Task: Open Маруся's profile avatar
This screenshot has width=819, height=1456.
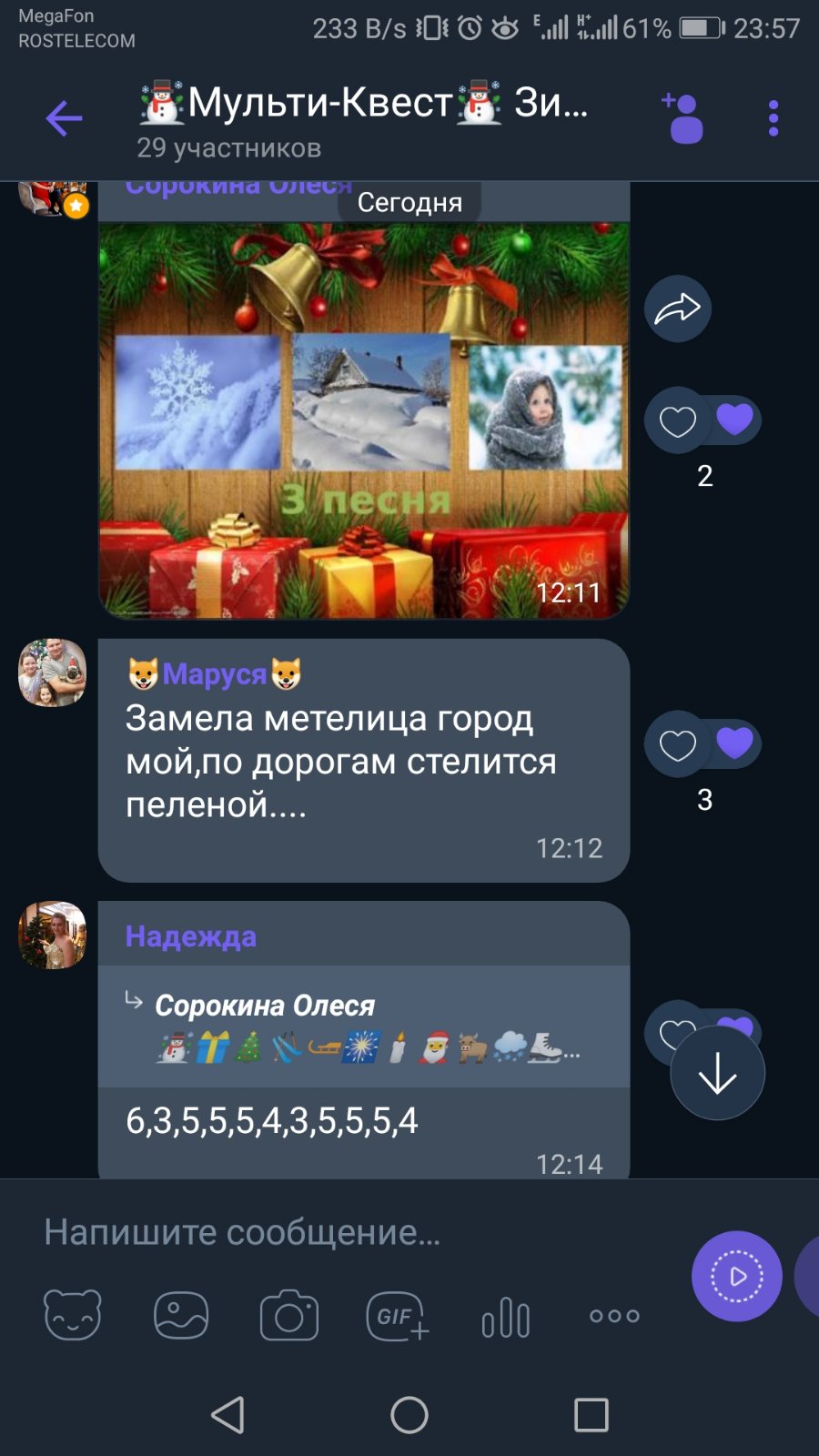Action: [x=53, y=672]
